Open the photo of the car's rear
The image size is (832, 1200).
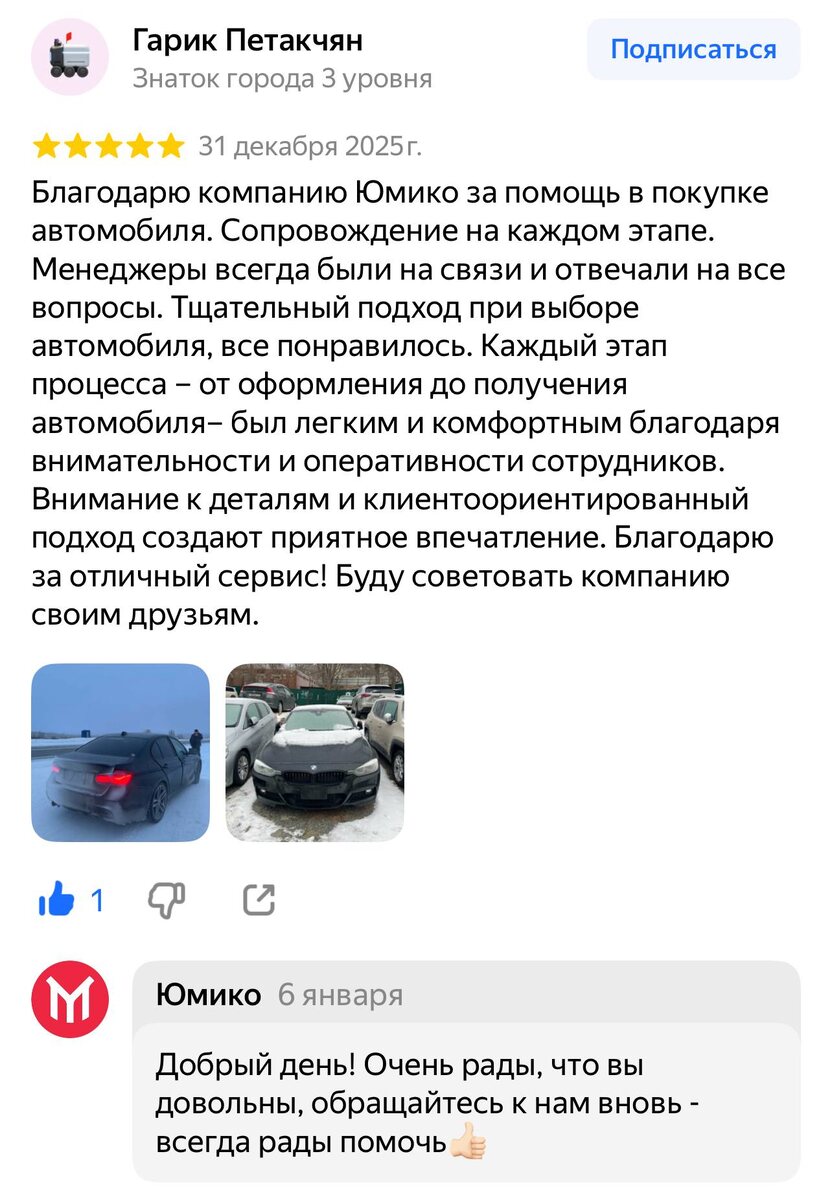pos(121,752)
